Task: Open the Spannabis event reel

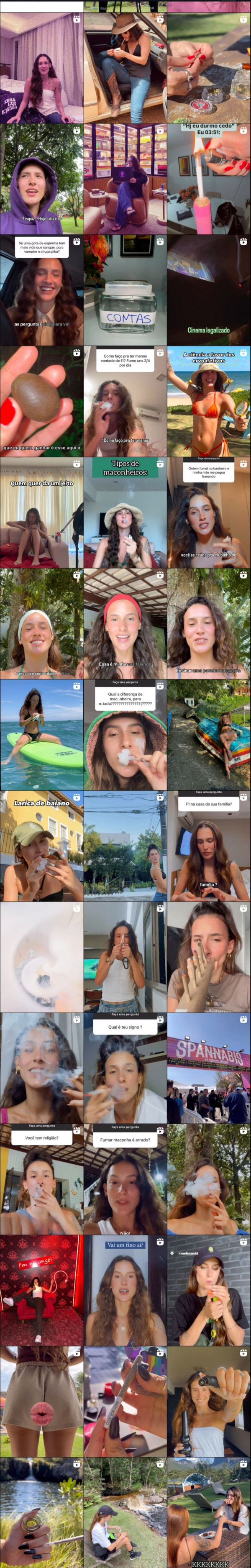Action: click(x=209, y=1068)
